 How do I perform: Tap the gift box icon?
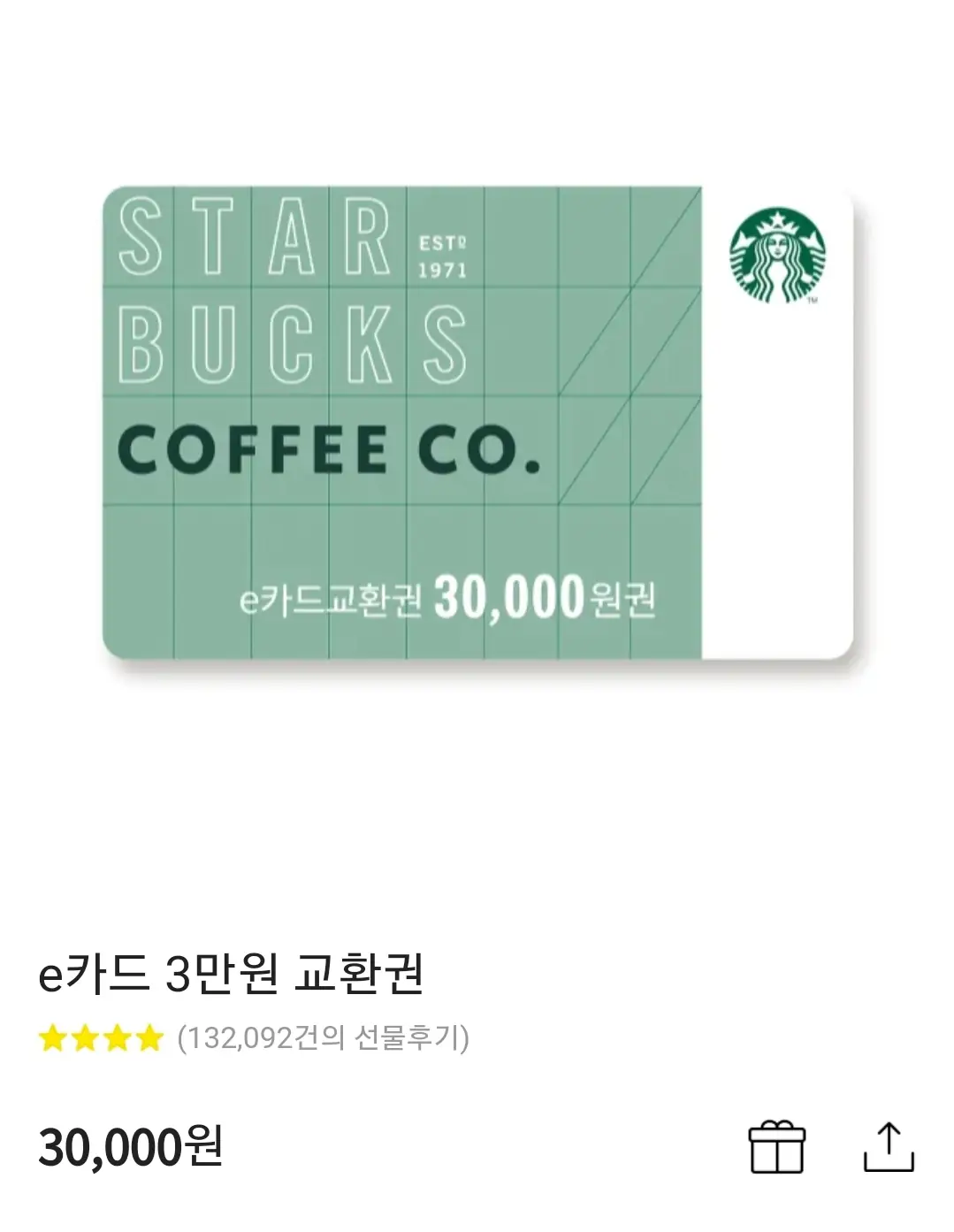click(776, 1147)
